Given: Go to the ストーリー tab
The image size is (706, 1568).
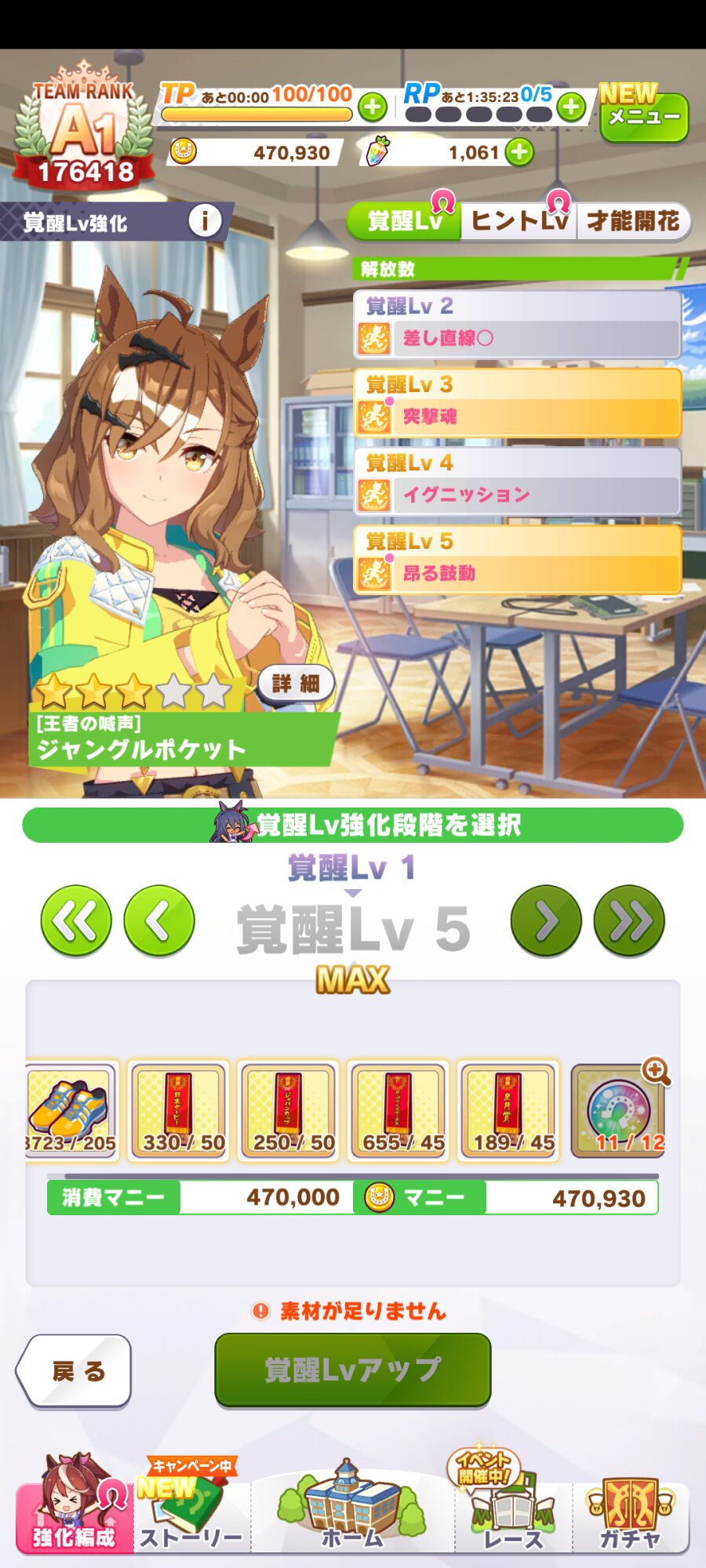Looking at the screenshot, I should click(x=191, y=1513).
